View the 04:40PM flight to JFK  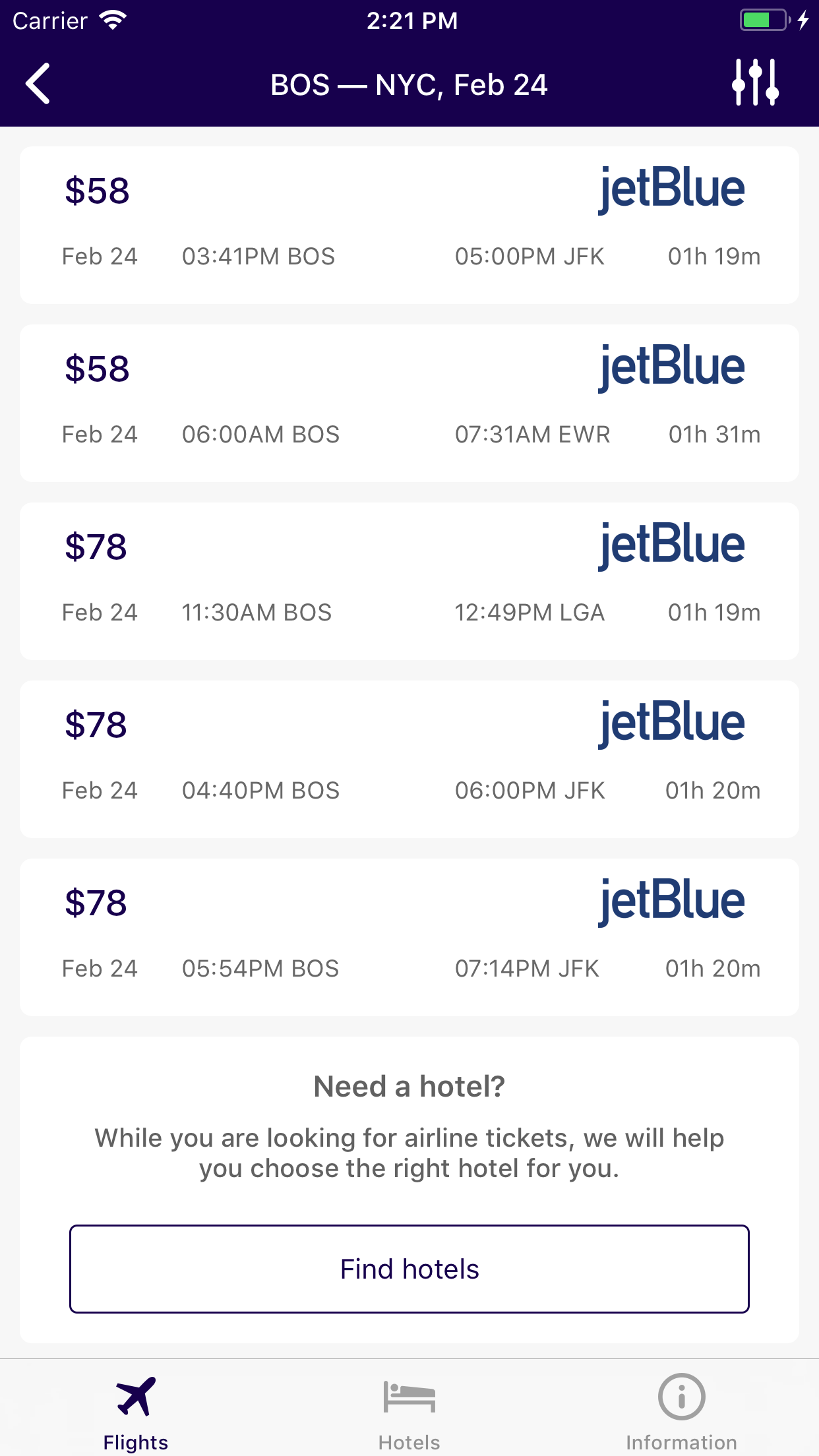409,759
